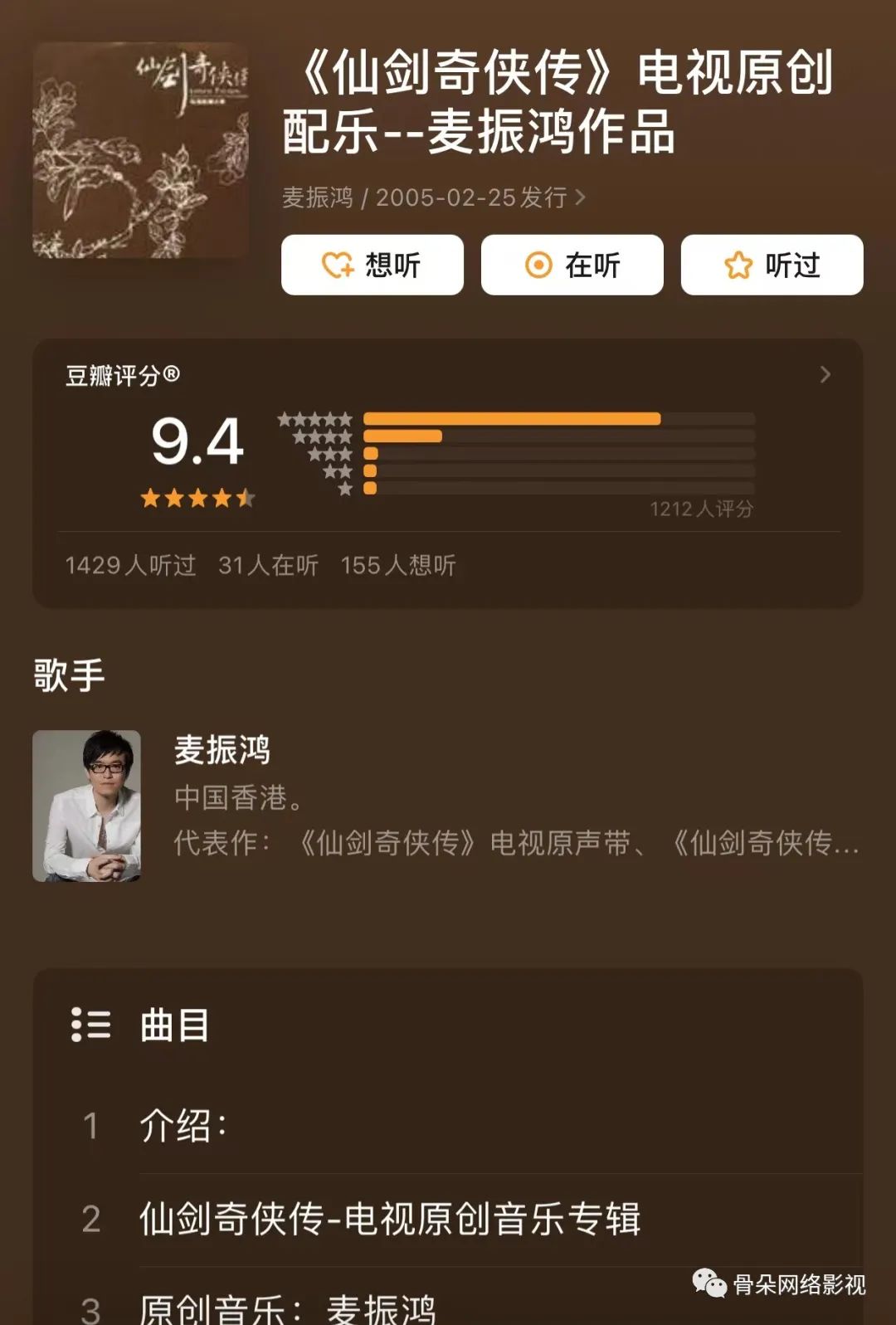Mark album as 听过

(x=772, y=265)
